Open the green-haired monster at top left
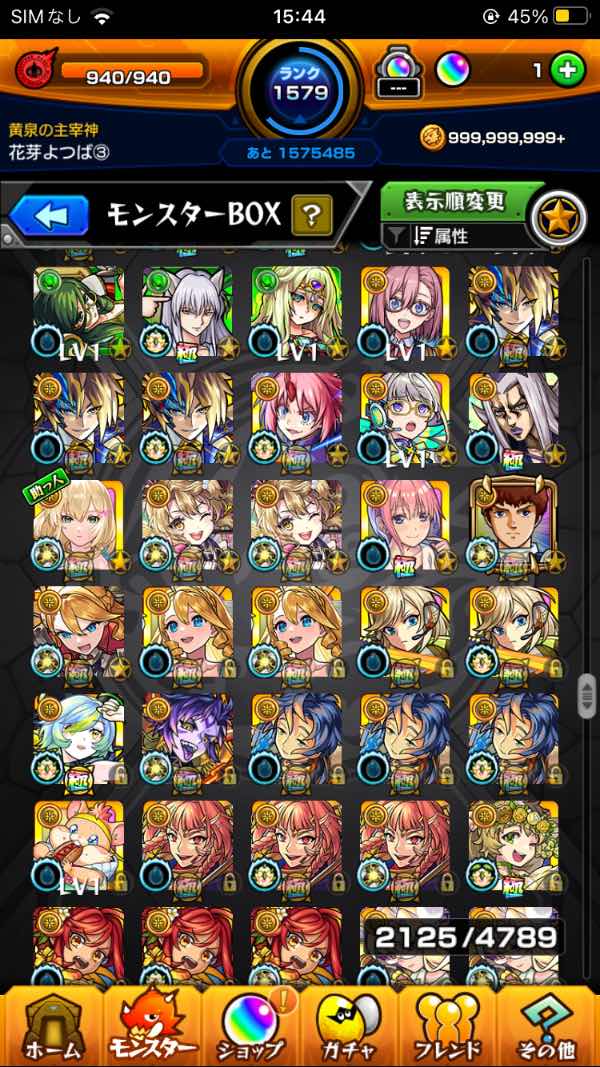The image size is (600, 1067). click(78, 312)
